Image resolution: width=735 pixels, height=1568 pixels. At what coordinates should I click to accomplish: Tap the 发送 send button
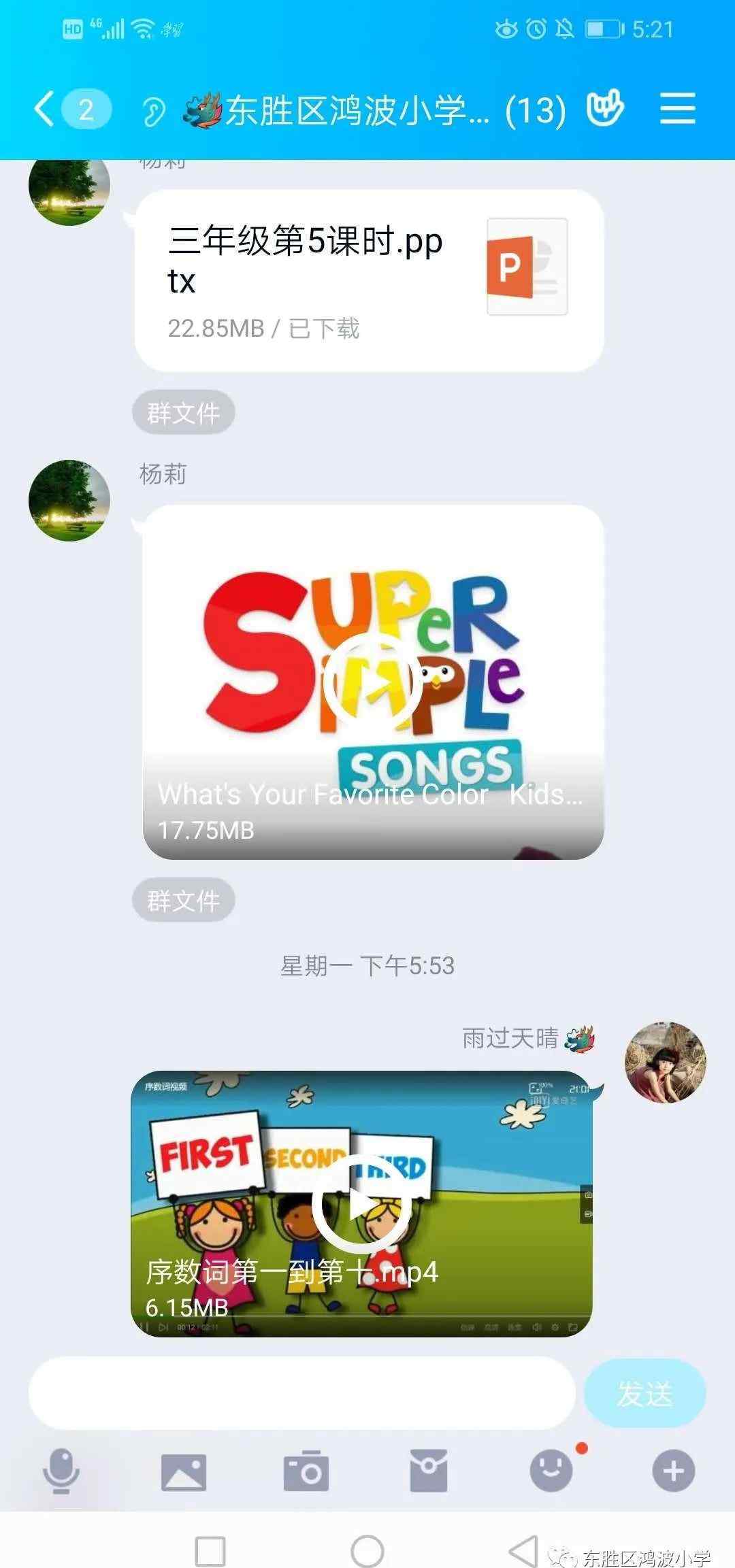(x=644, y=1393)
